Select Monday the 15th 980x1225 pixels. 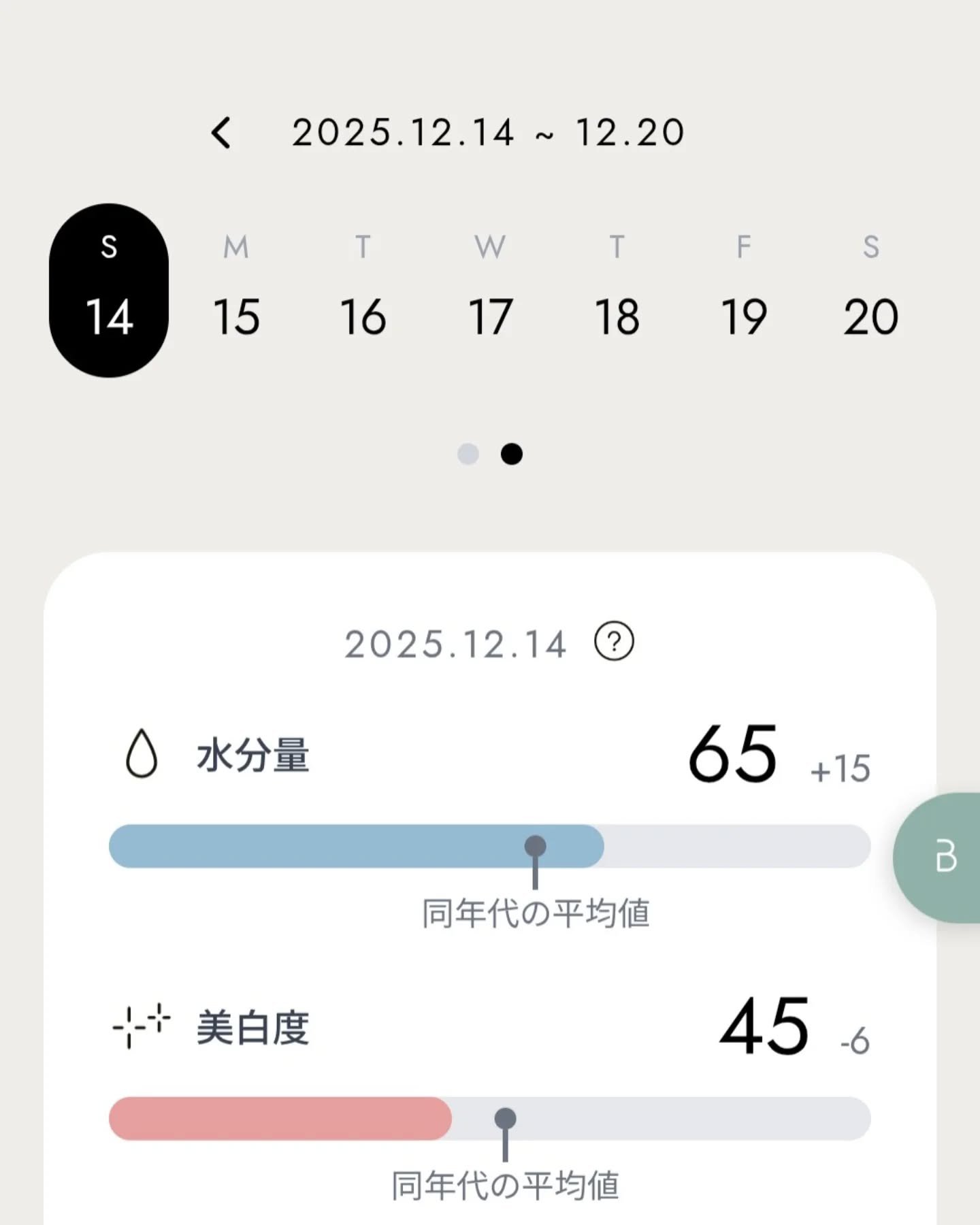pos(236,291)
